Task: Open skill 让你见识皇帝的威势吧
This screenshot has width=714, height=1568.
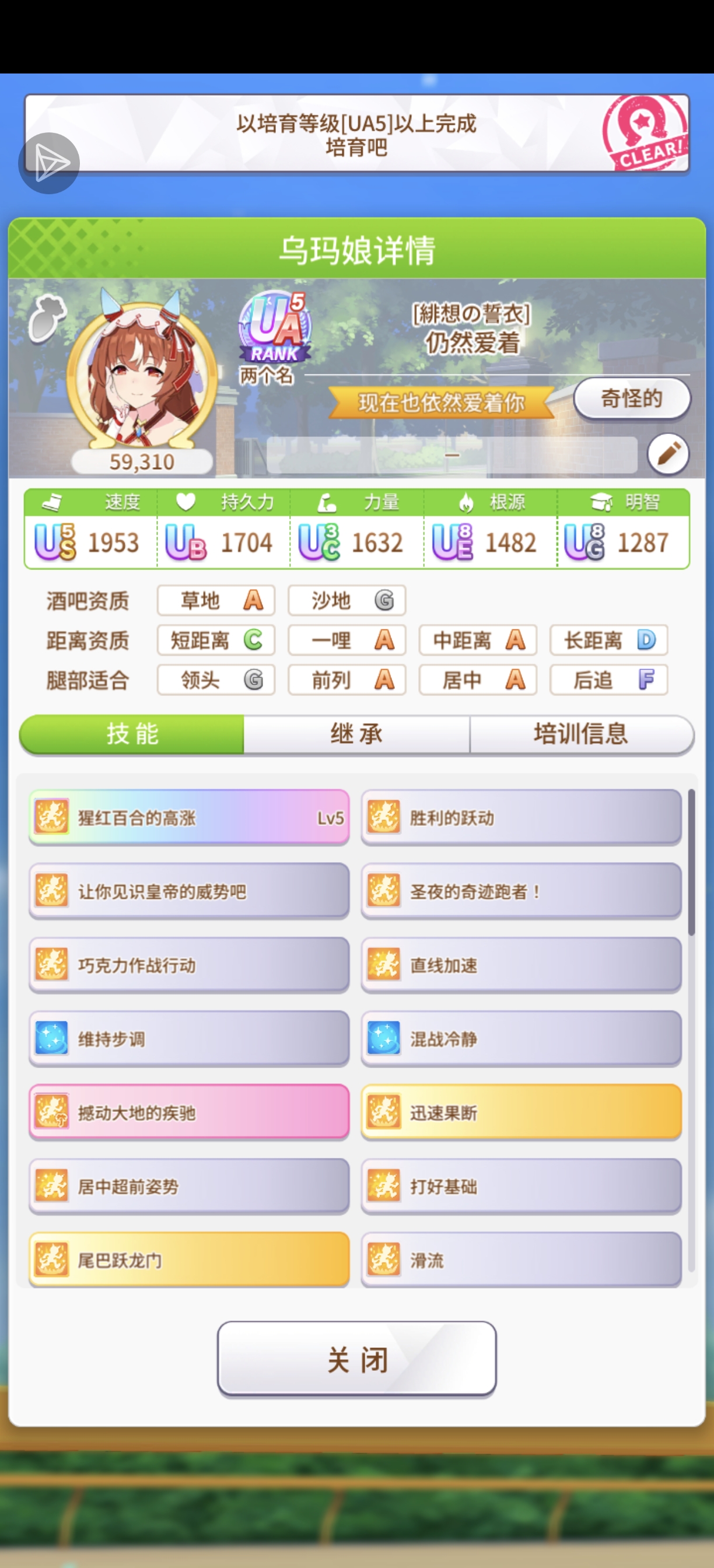Action: (188, 891)
